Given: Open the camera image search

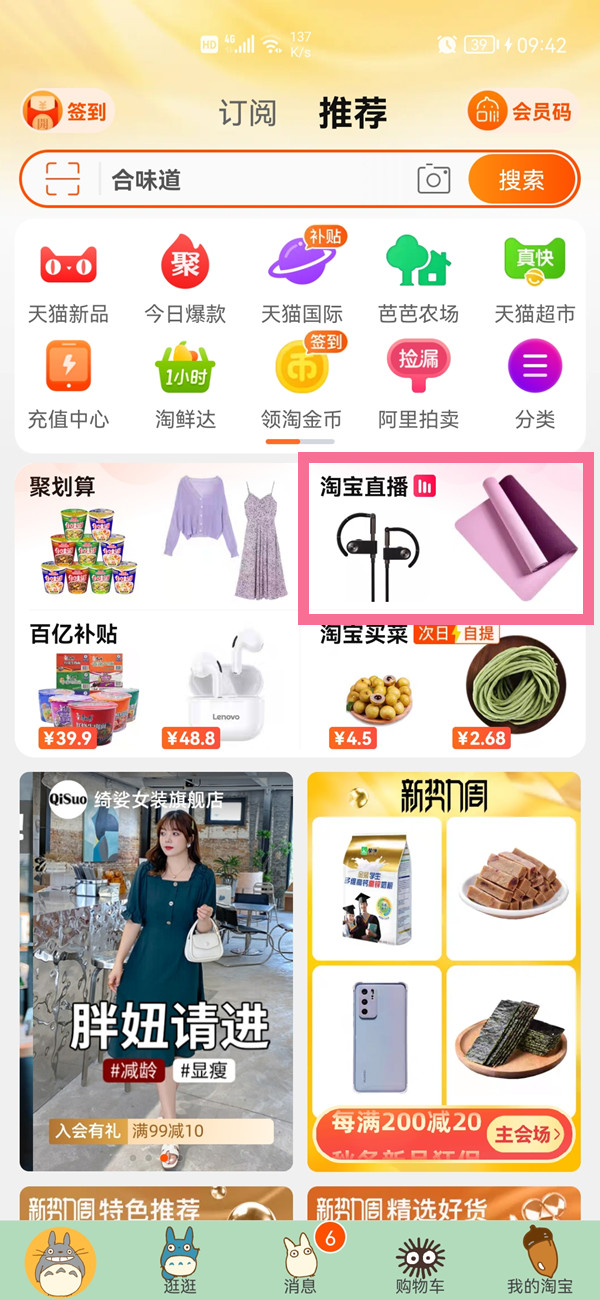Looking at the screenshot, I should pos(433,180).
